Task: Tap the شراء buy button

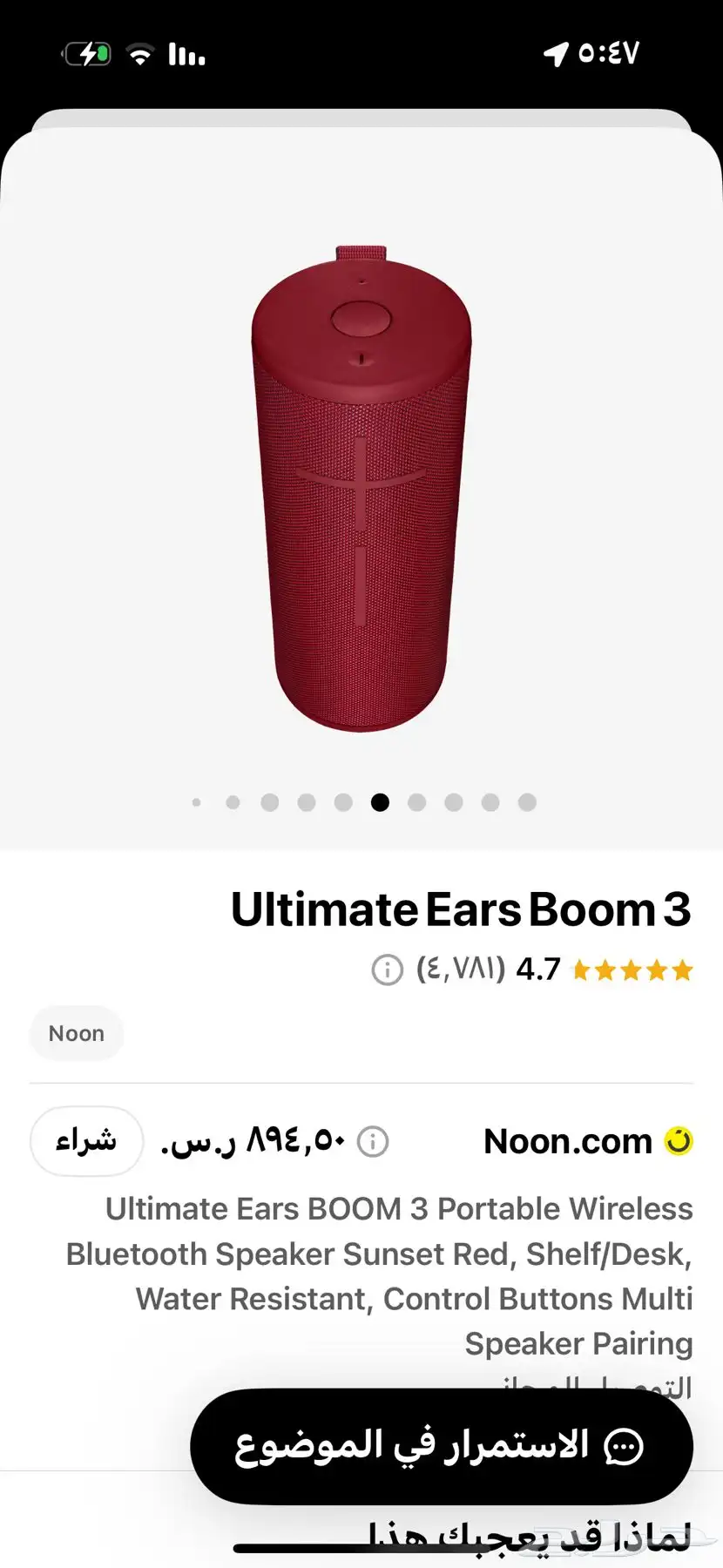Action: [86, 1141]
